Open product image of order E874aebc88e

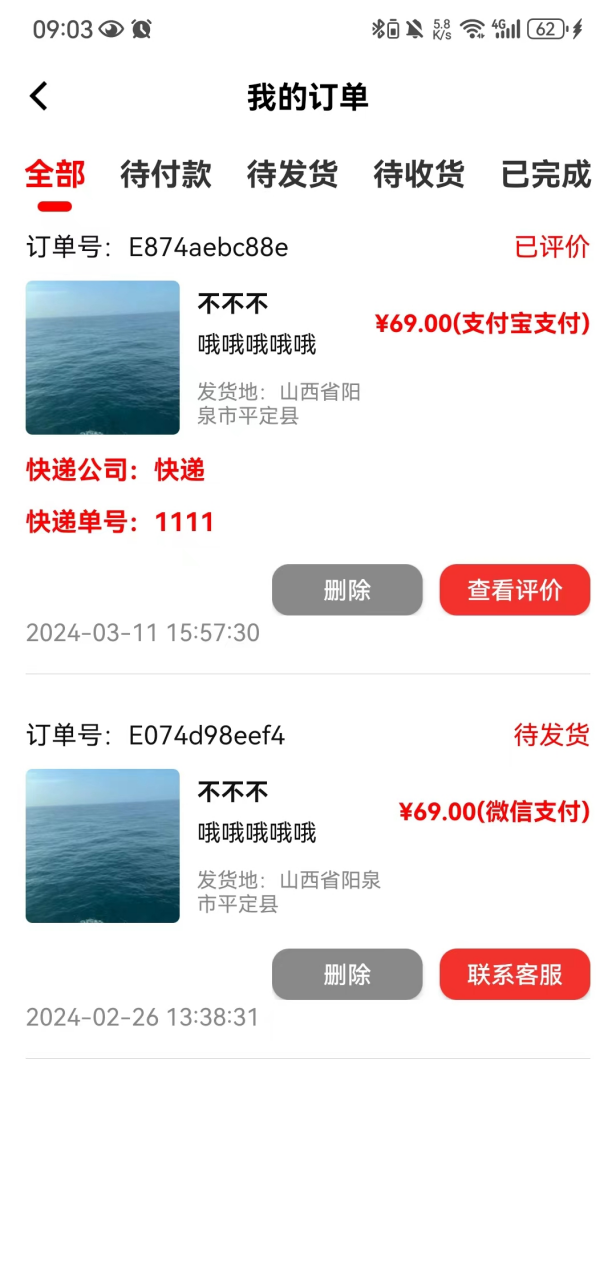pyautogui.click(x=103, y=357)
